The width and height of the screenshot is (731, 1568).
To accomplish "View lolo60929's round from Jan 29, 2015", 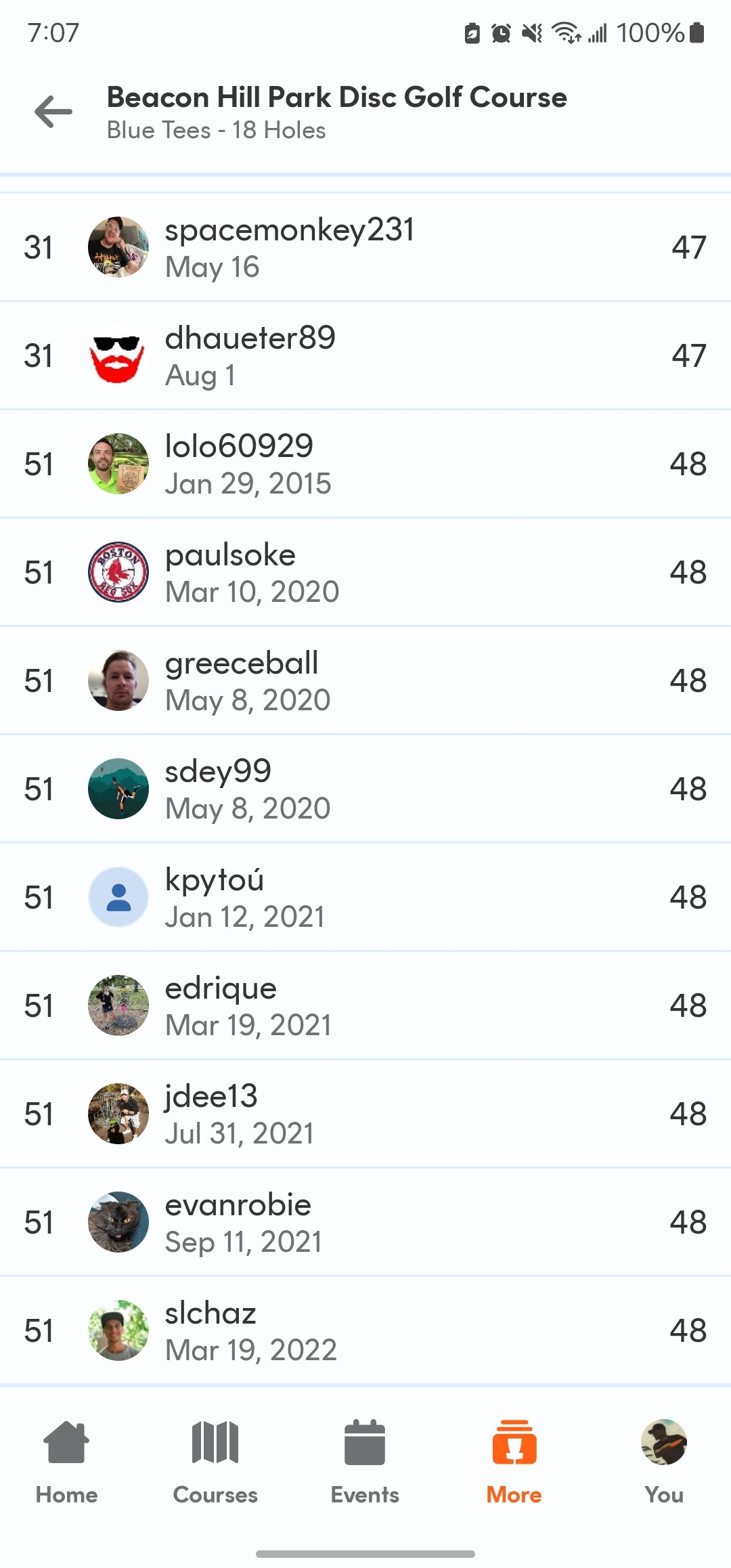I will (x=365, y=464).
